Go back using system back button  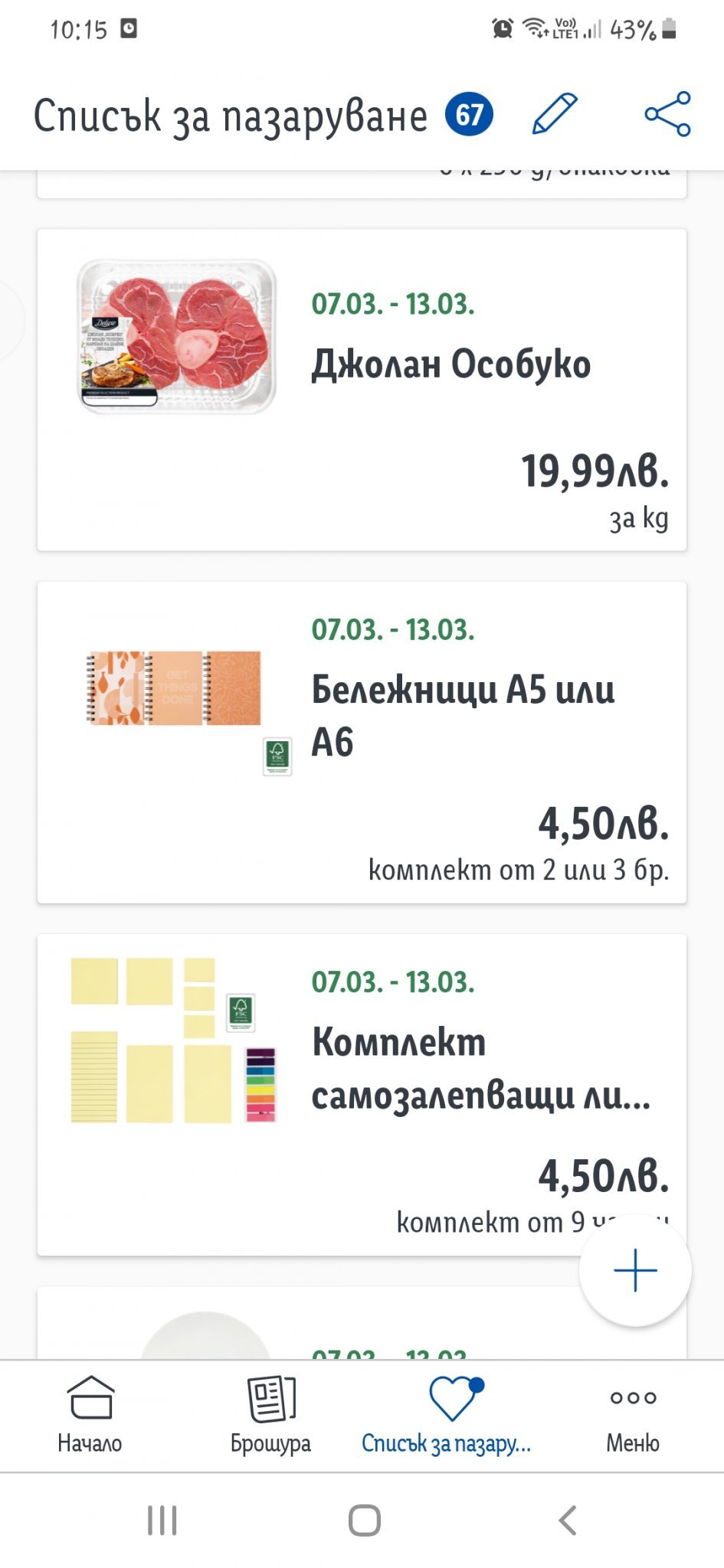[x=567, y=1521]
